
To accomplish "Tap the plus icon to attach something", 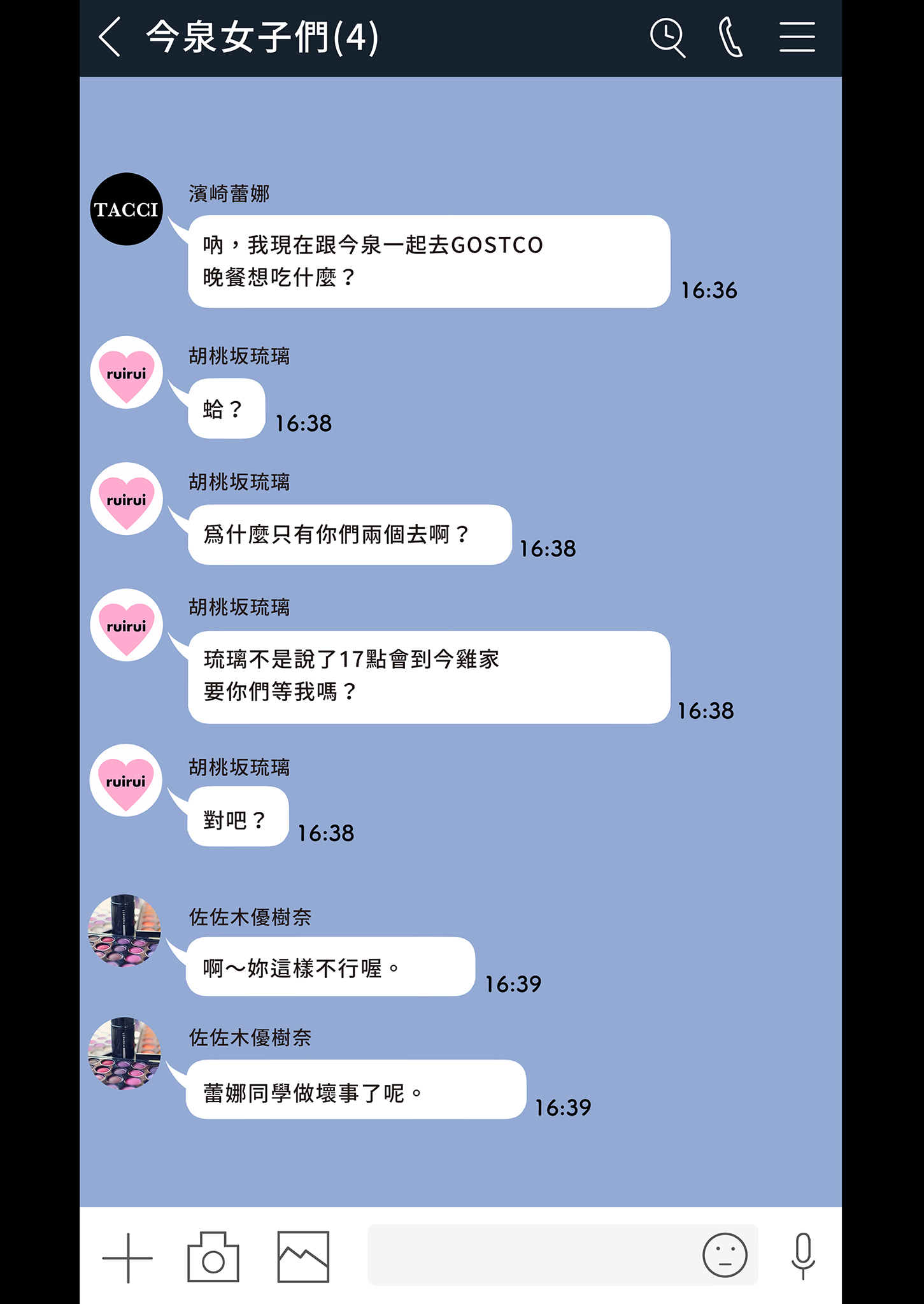I will pyautogui.click(x=127, y=1258).
